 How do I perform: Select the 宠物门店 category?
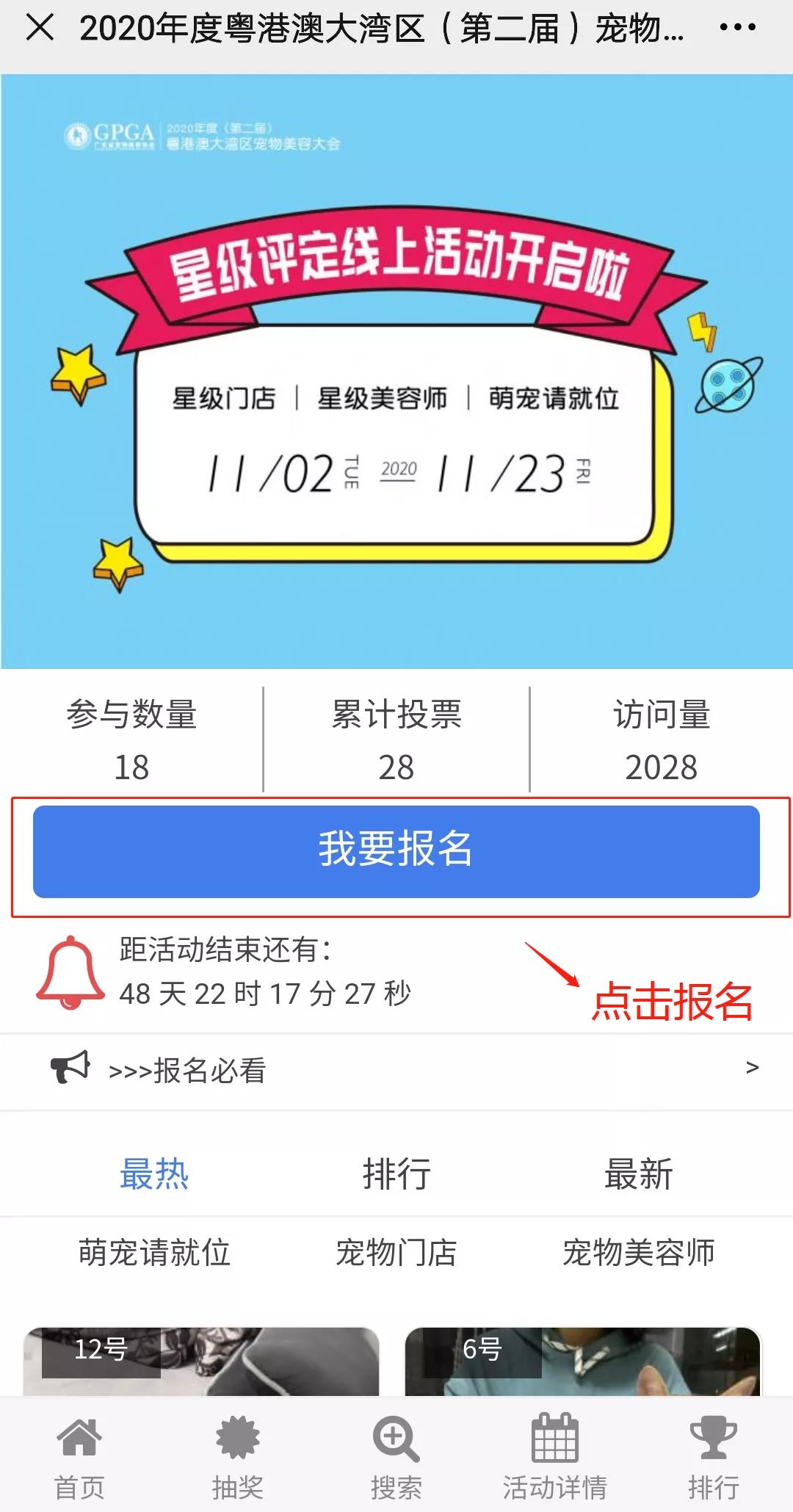[396, 1252]
